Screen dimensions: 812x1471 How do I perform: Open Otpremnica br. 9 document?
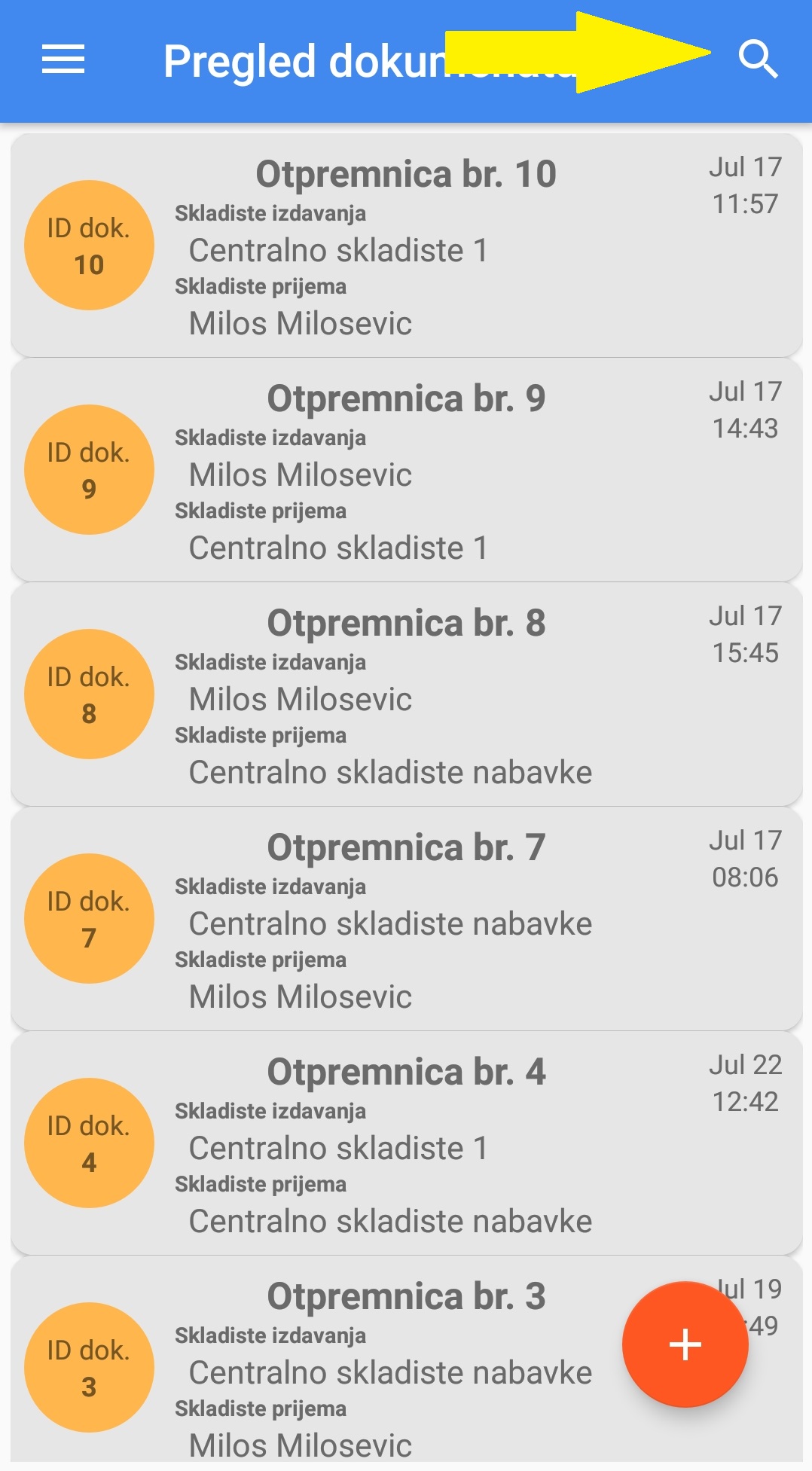coord(407,470)
